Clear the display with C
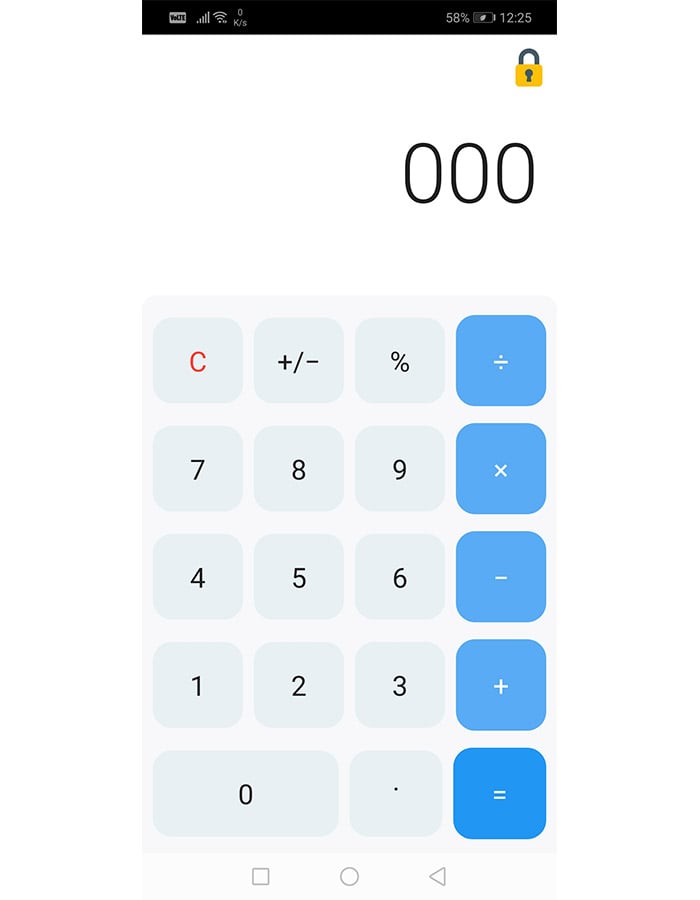 197,361
